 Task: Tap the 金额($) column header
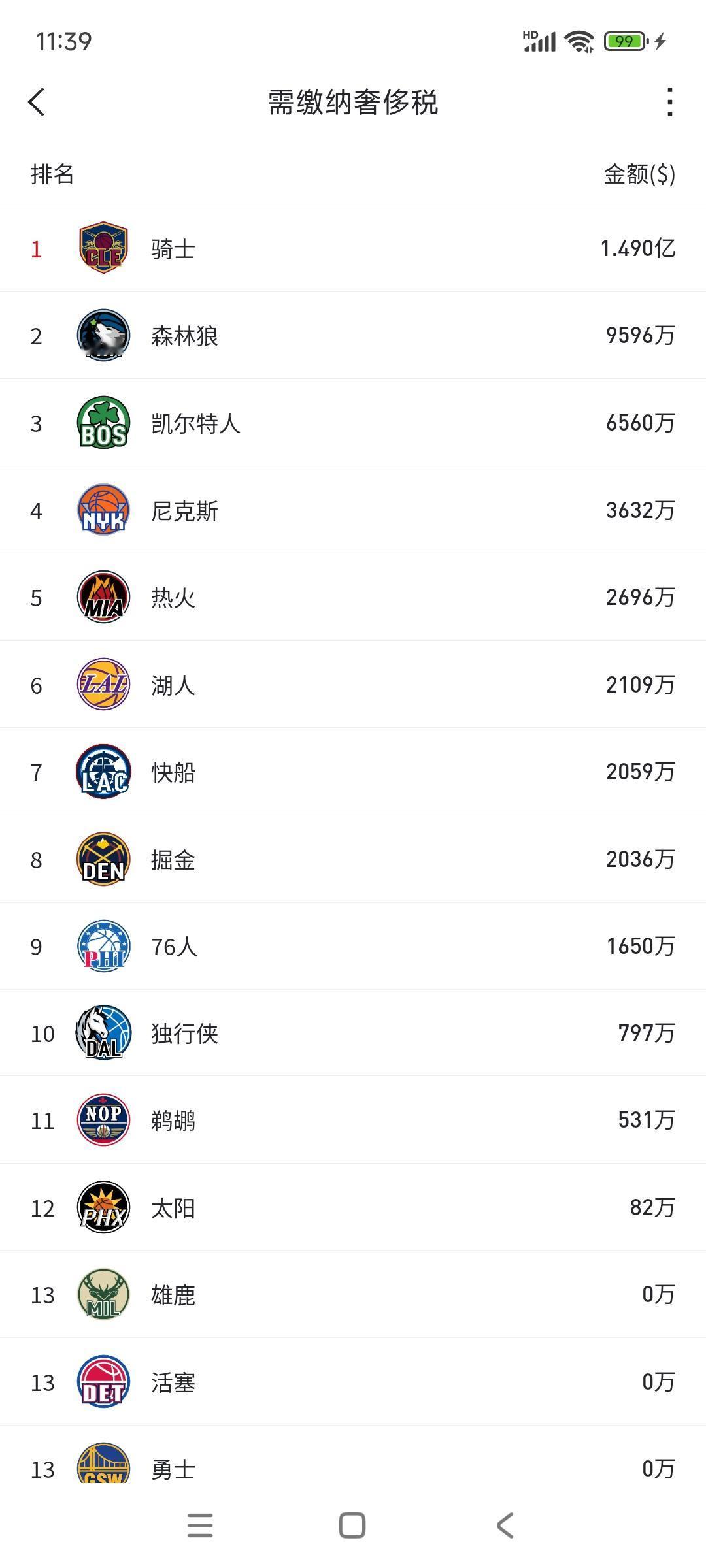pos(639,174)
